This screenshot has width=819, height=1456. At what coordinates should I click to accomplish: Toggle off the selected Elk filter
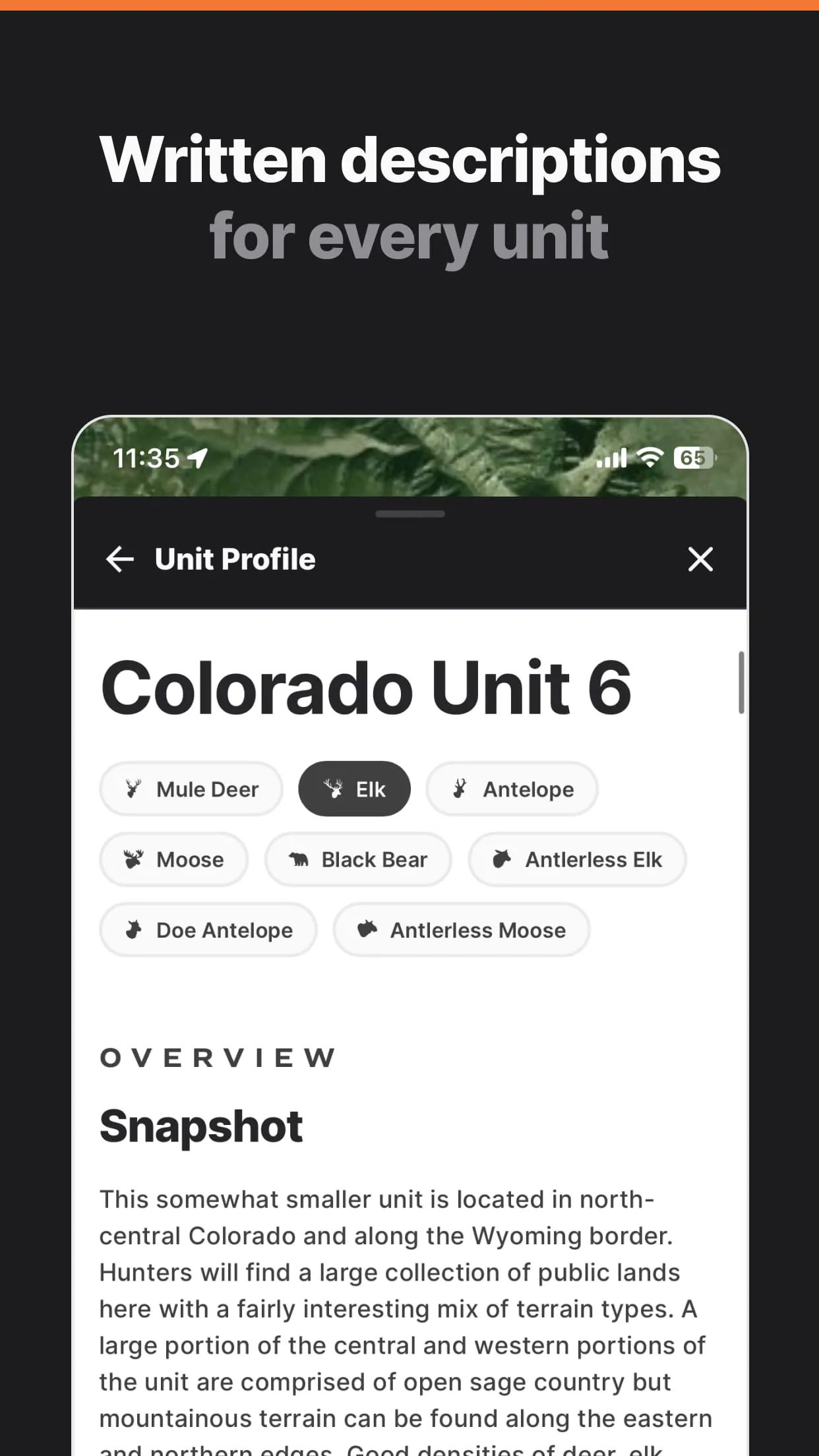click(354, 788)
